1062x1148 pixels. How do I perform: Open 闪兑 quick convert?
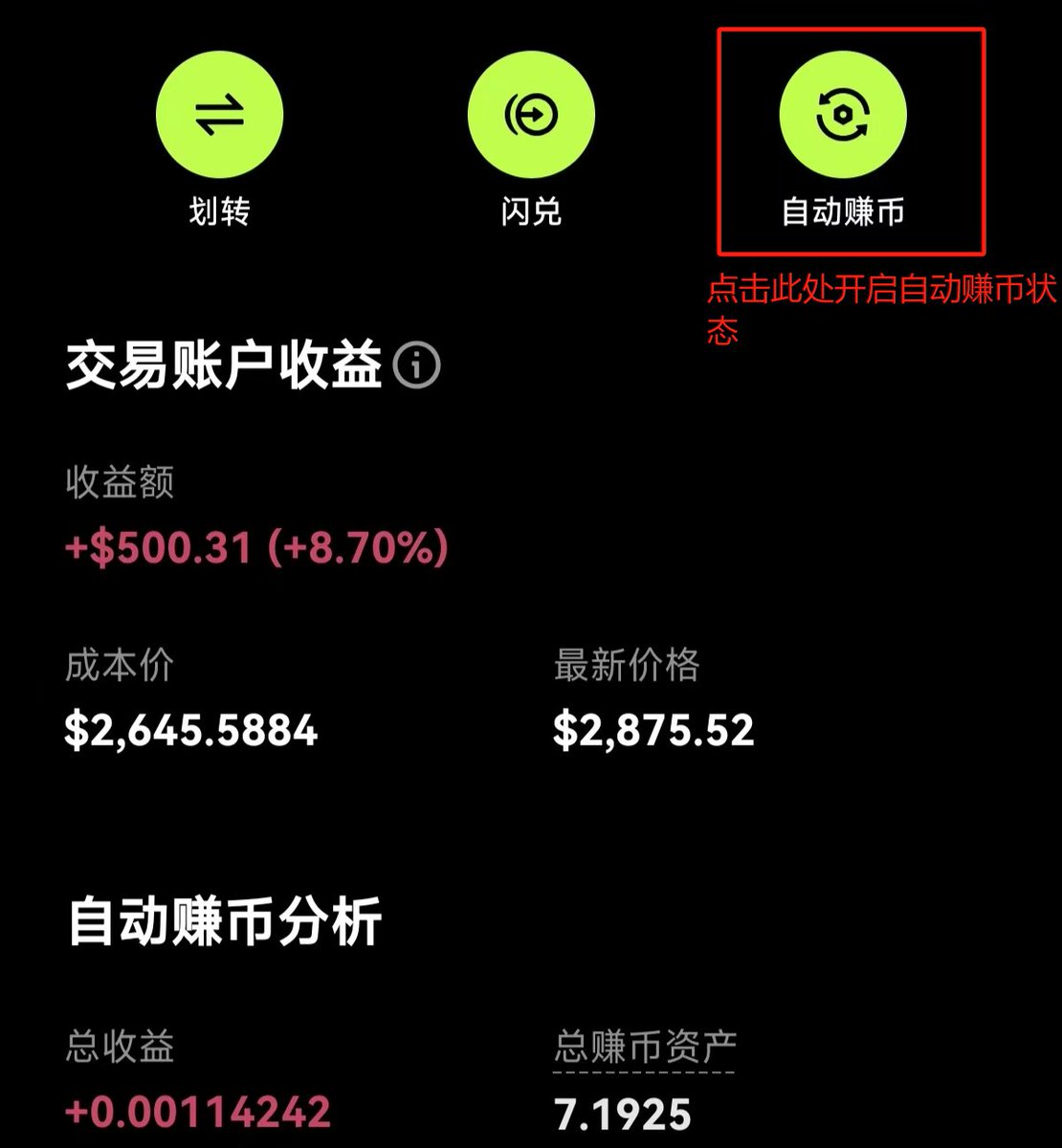(531, 117)
